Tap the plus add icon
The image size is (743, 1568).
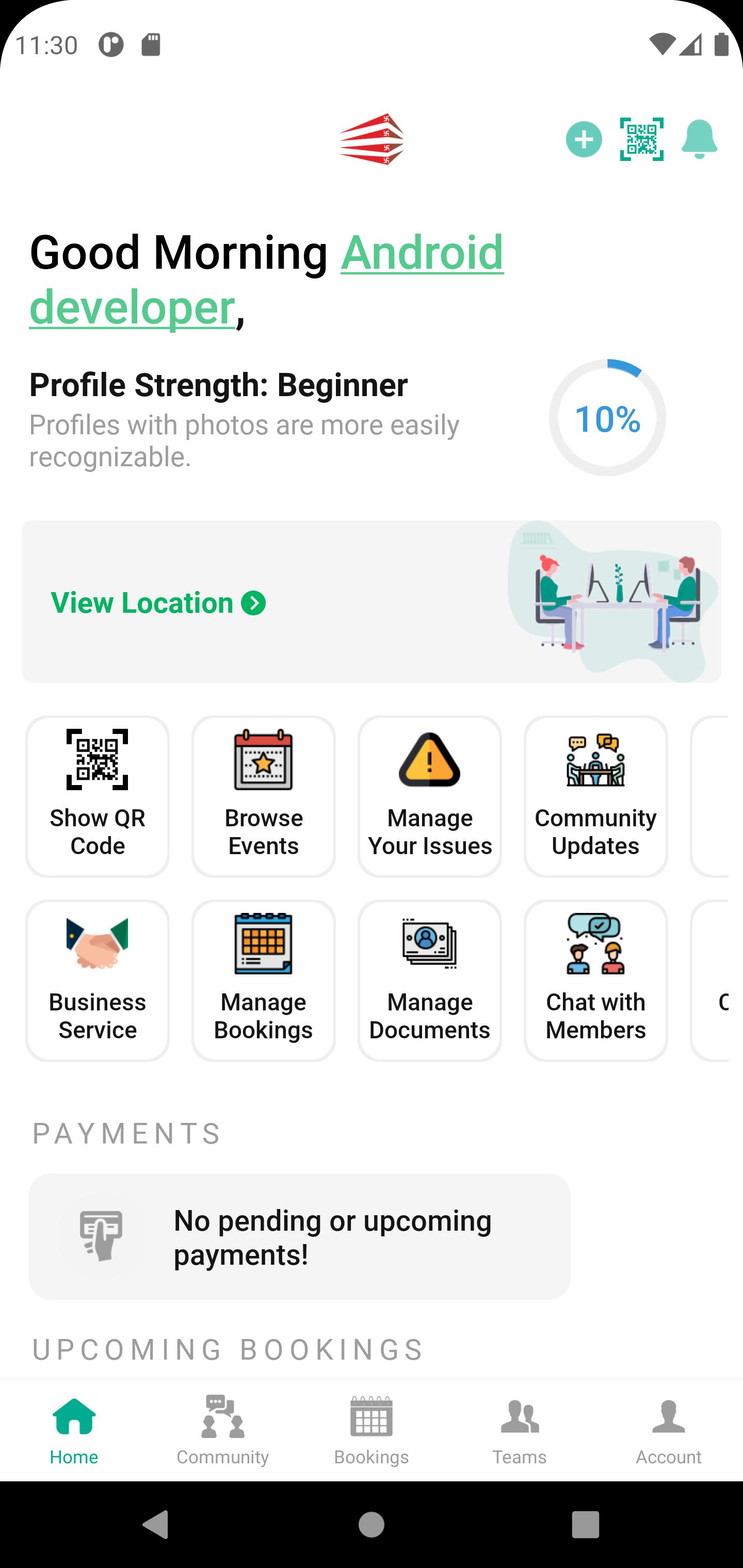point(584,139)
